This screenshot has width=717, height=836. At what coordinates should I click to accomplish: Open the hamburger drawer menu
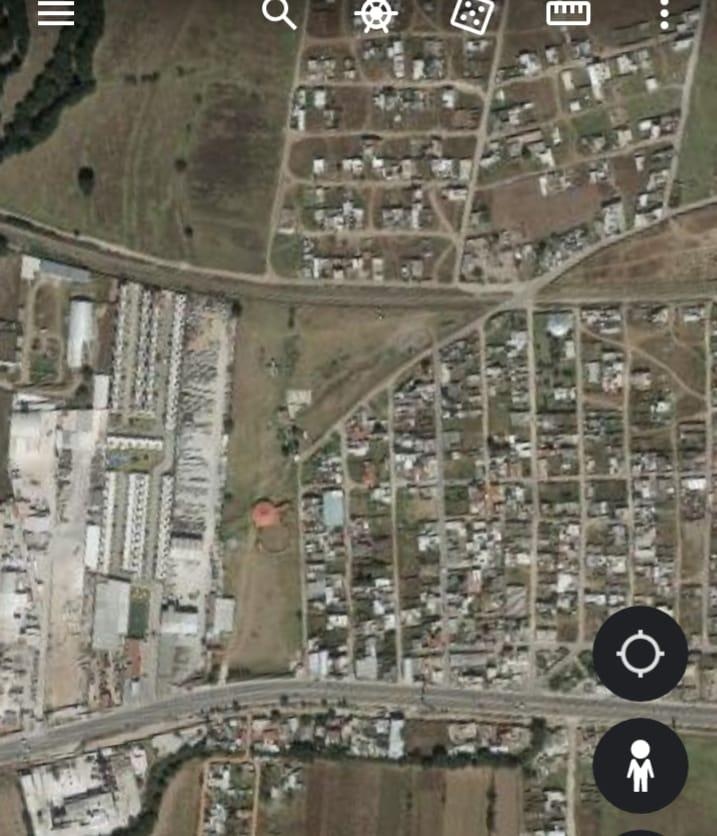[x=56, y=12]
